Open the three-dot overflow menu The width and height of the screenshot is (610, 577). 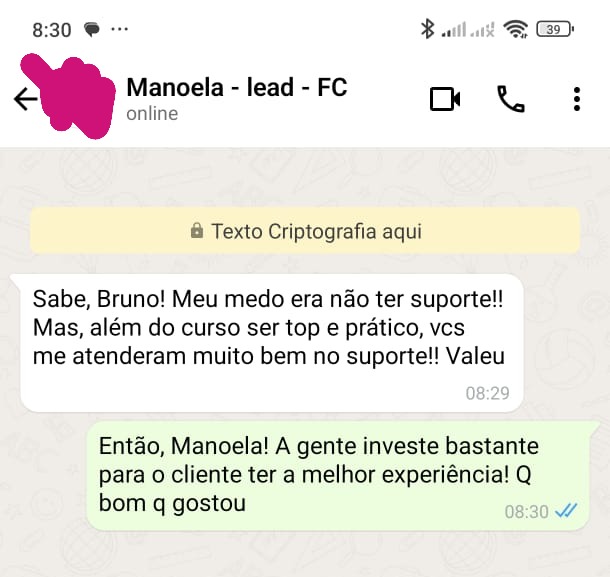(576, 99)
